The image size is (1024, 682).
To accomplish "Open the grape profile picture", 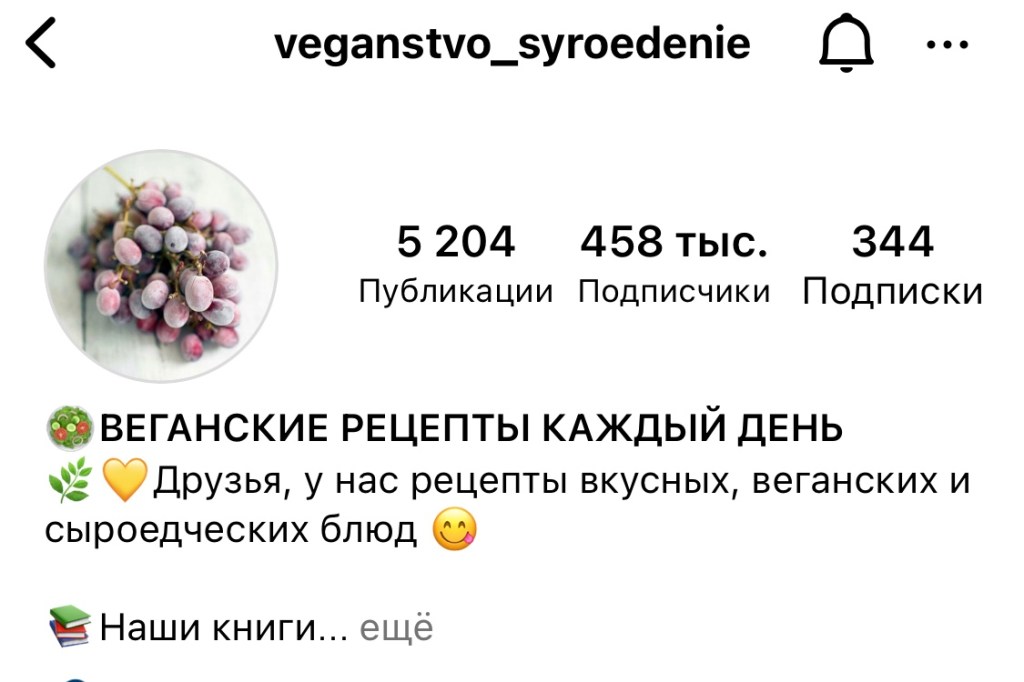I will (x=162, y=266).
